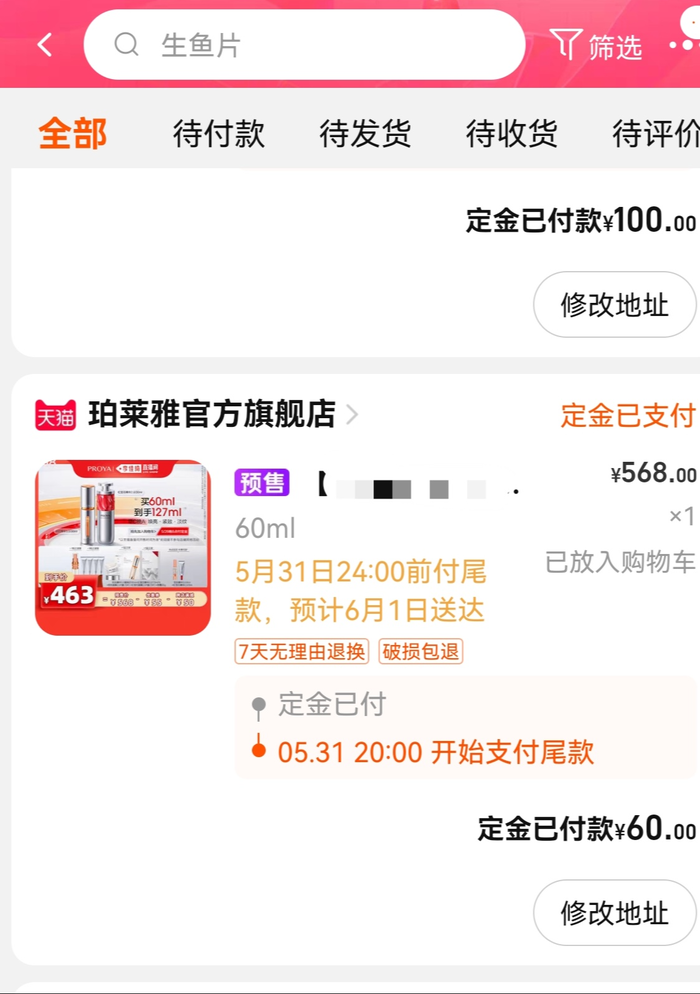700x994 pixels.
Task: Switch to the 待付款 tab
Action: (219, 133)
